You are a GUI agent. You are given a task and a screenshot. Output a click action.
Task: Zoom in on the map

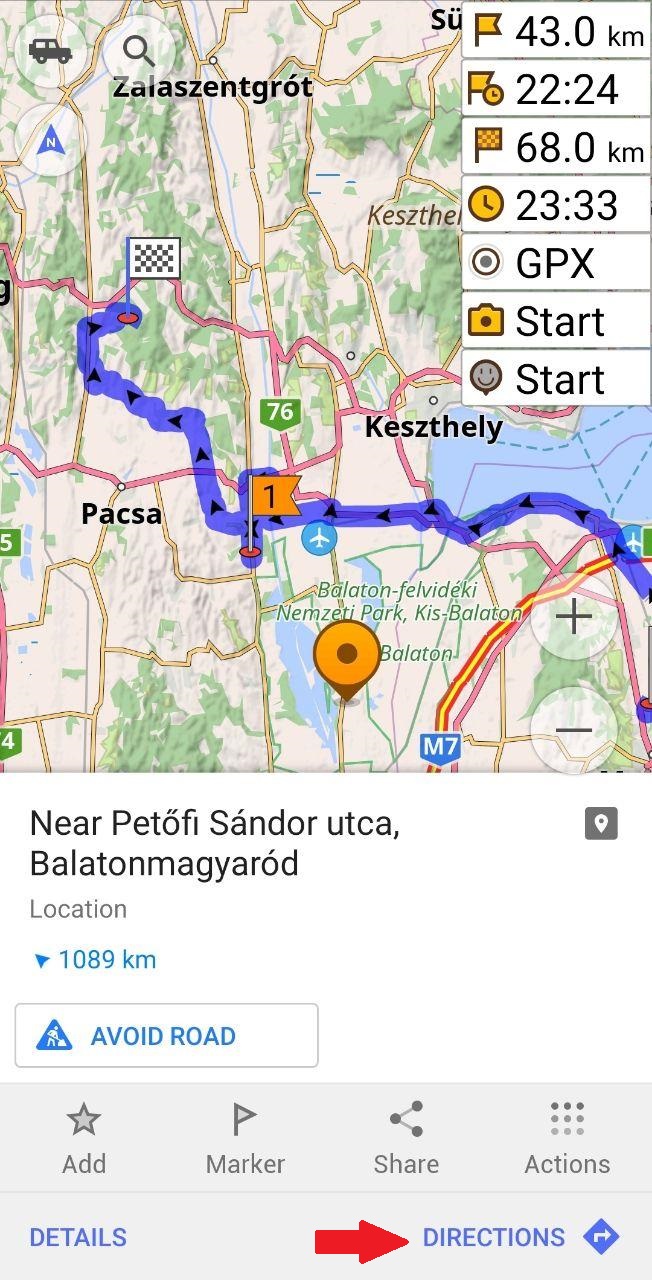[x=573, y=617]
